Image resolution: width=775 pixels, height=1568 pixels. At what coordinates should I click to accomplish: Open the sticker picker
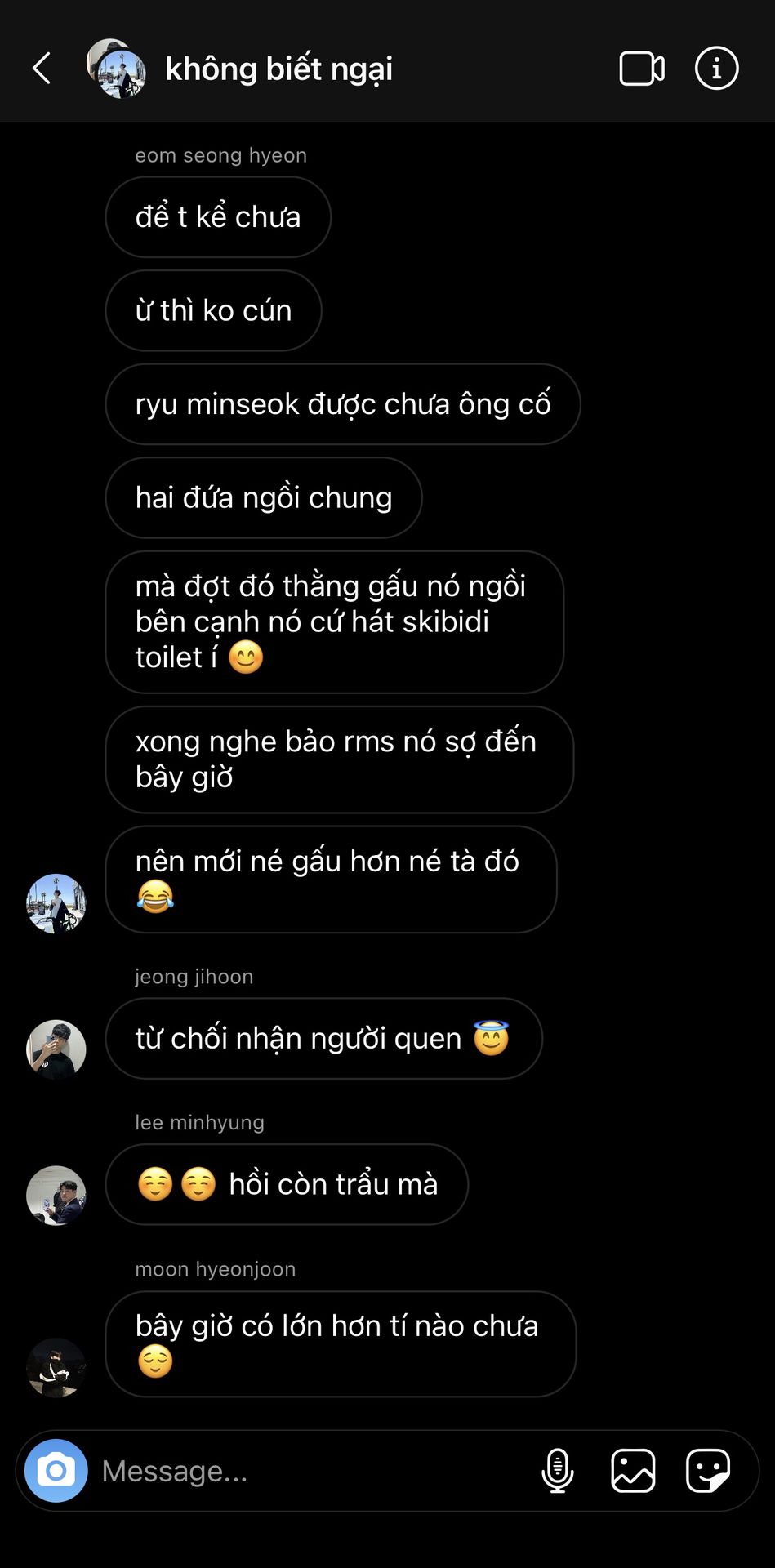pos(707,1471)
